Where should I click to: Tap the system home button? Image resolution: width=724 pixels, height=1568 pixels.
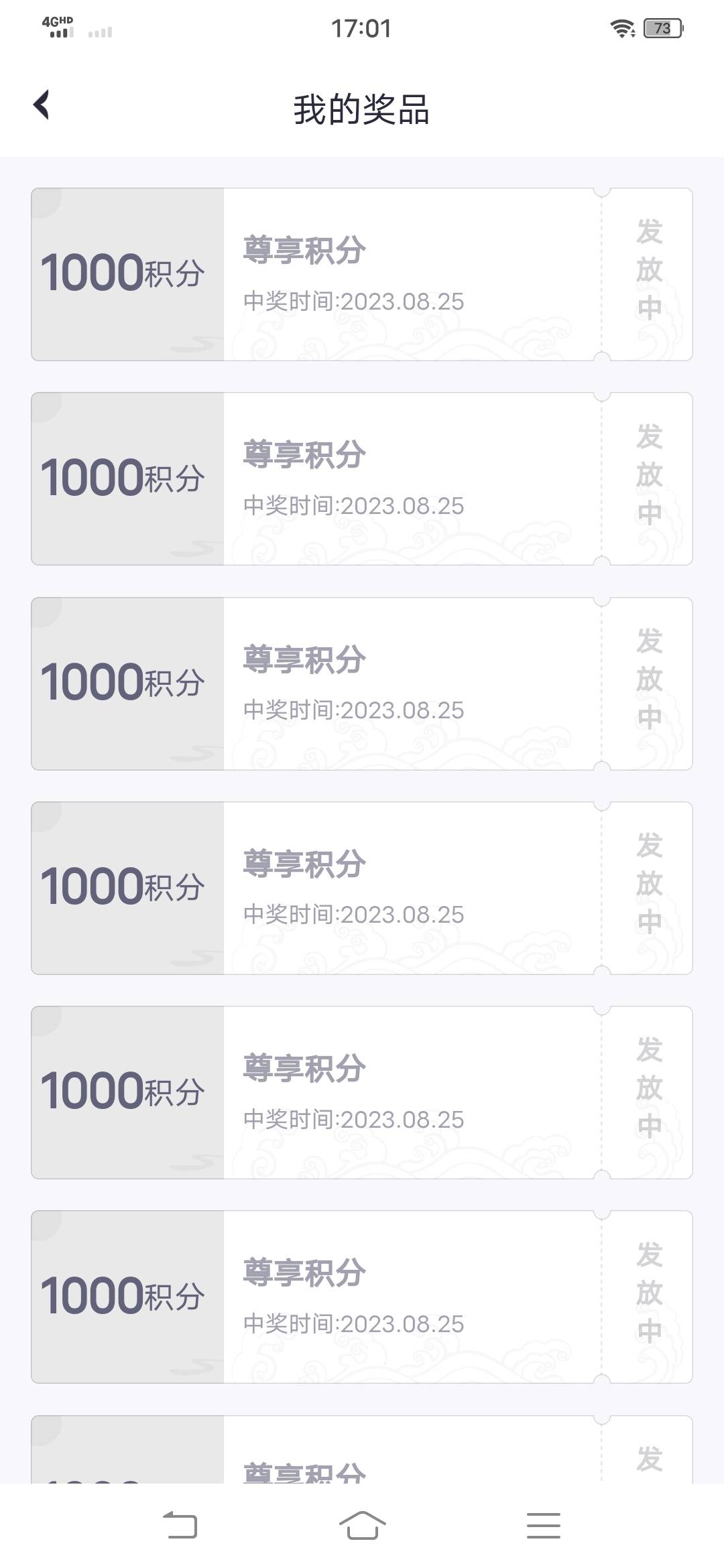(x=362, y=1526)
